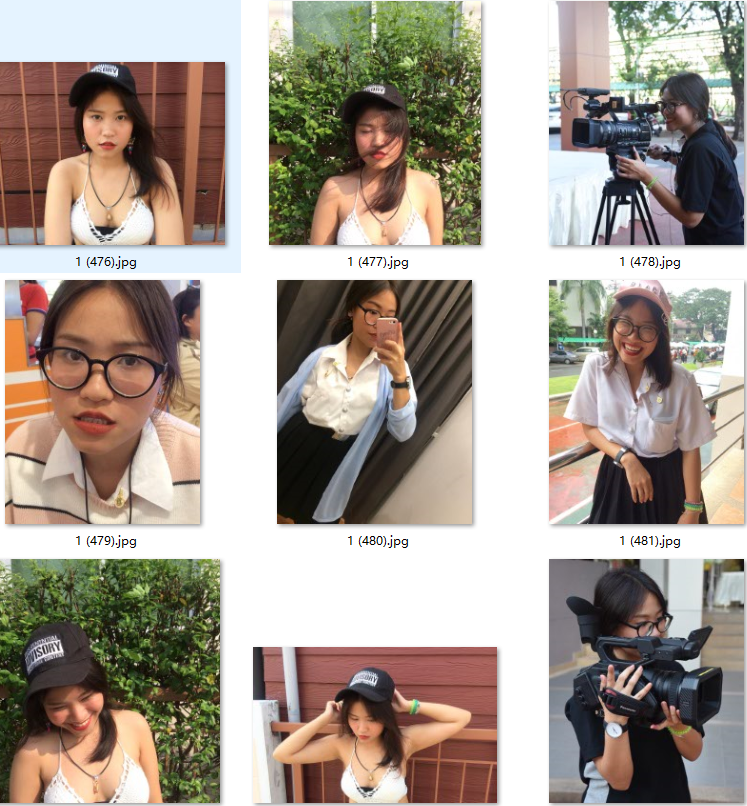Viewport: 747px width, 806px height.
Task: Open the unlabeled close-up cap photo against bushes
Action: pyautogui.click(x=110, y=682)
